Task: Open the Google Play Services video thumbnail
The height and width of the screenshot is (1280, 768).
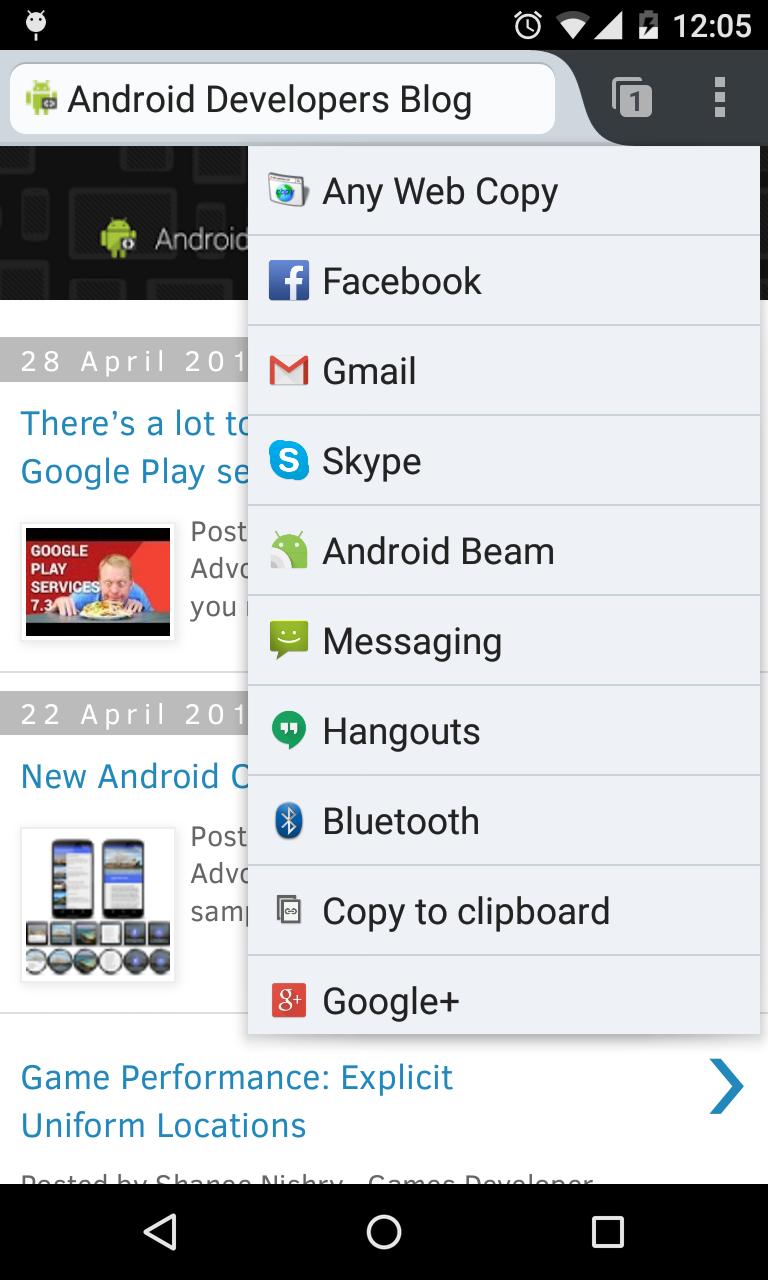Action: [x=98, y=581]
